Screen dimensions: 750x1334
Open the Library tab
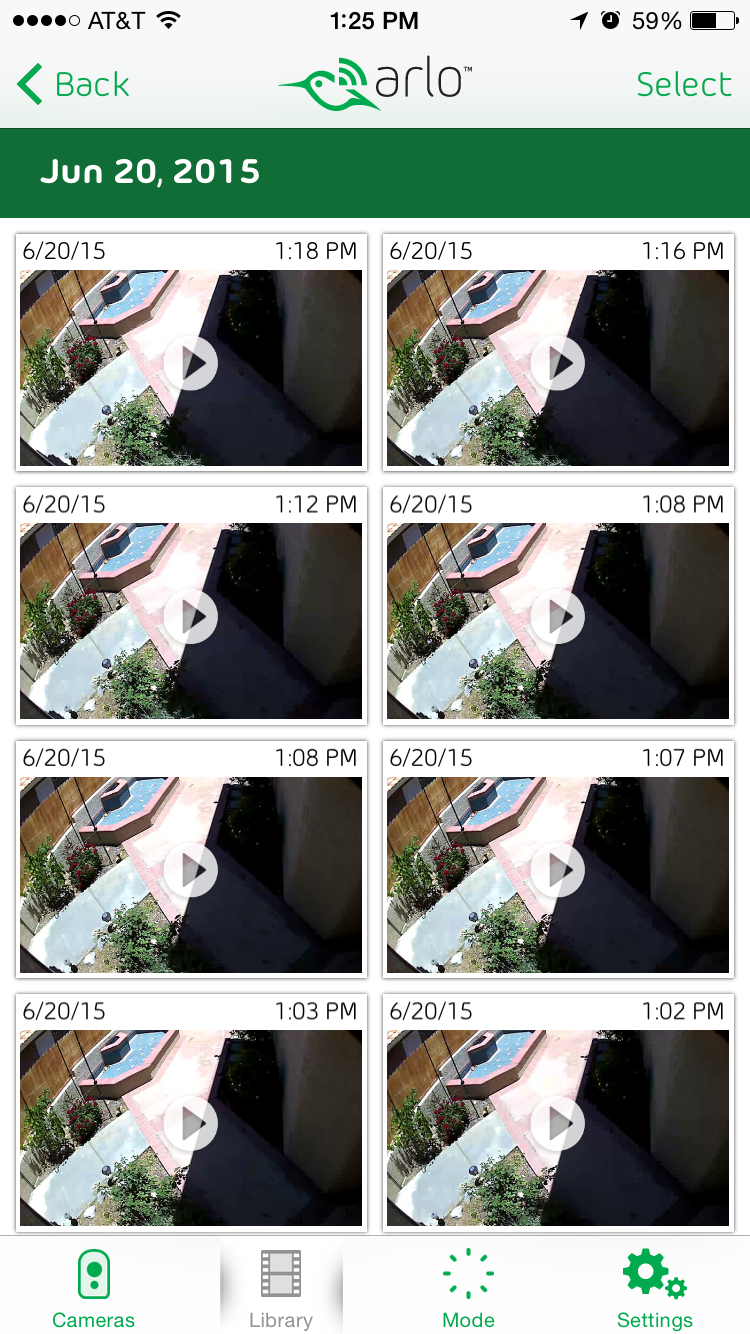point(281,1290)
